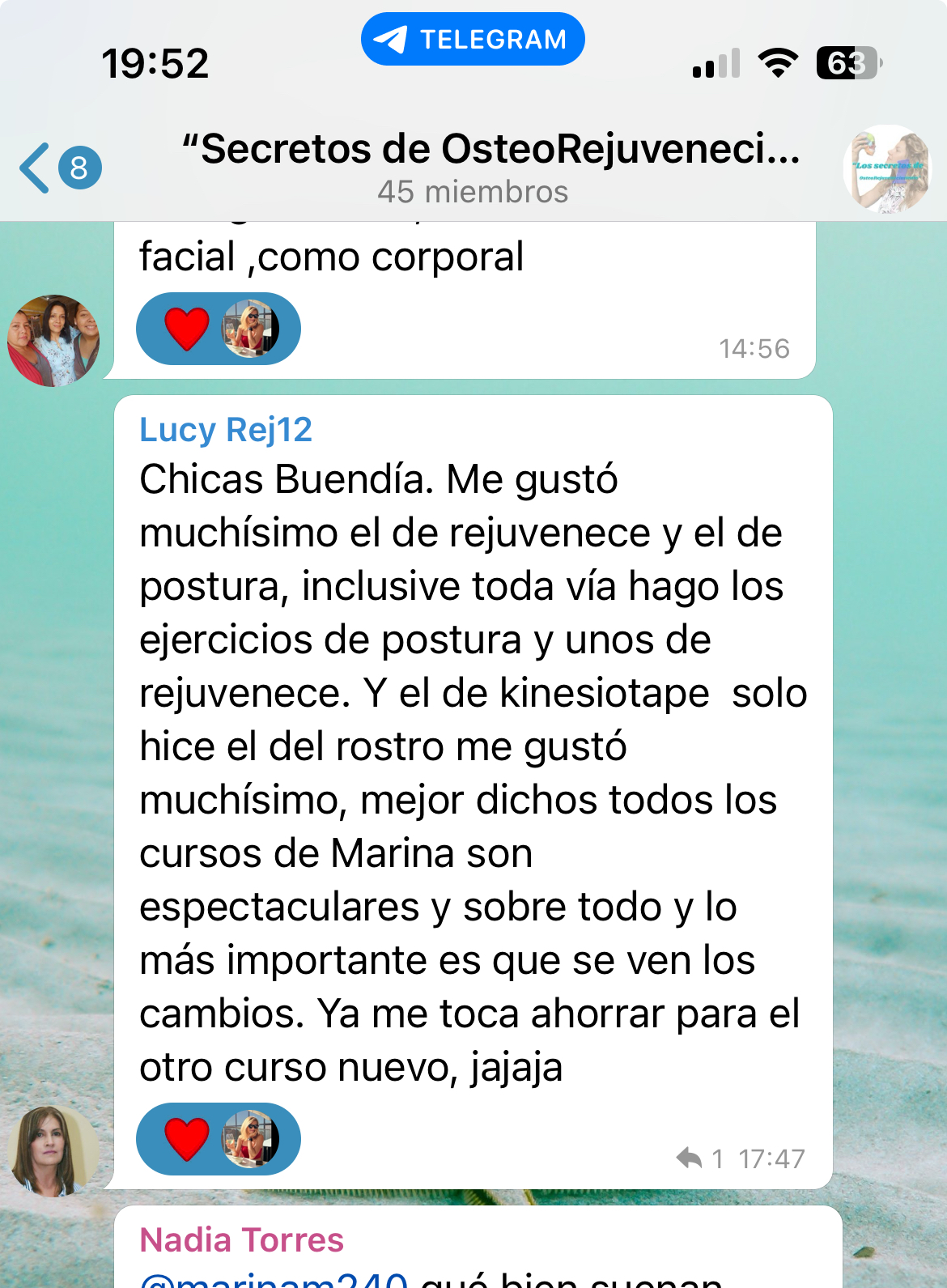Viewport: 947px width, 1288px height.
Task: View the reply to Lucy Rej12's message
Action: (701, 1158)
